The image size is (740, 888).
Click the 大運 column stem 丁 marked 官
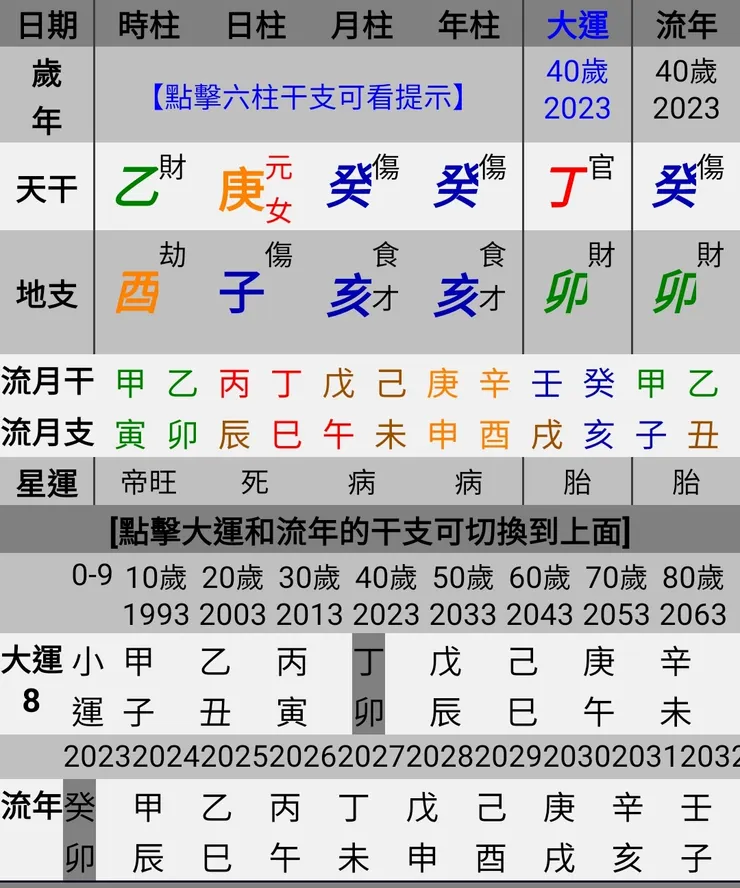[x=567, y=185]
